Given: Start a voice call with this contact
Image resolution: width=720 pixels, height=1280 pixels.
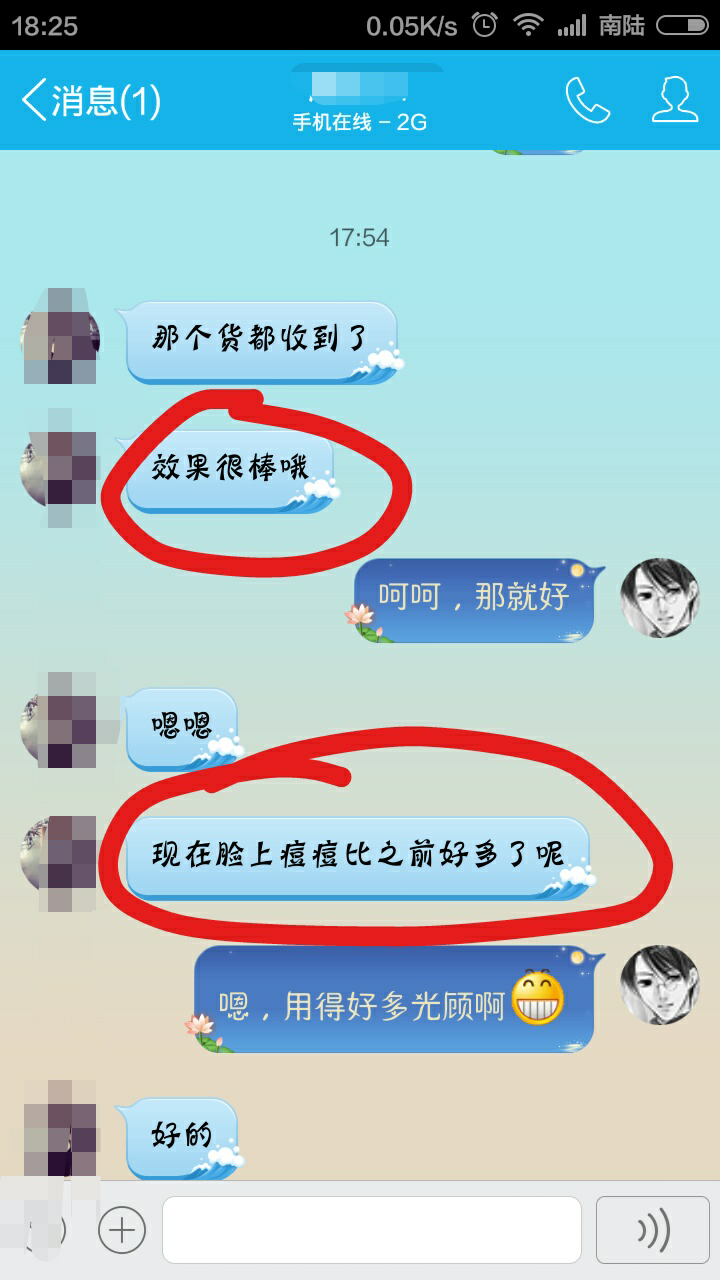Looking at the screenshot, I should pos(587,100).
